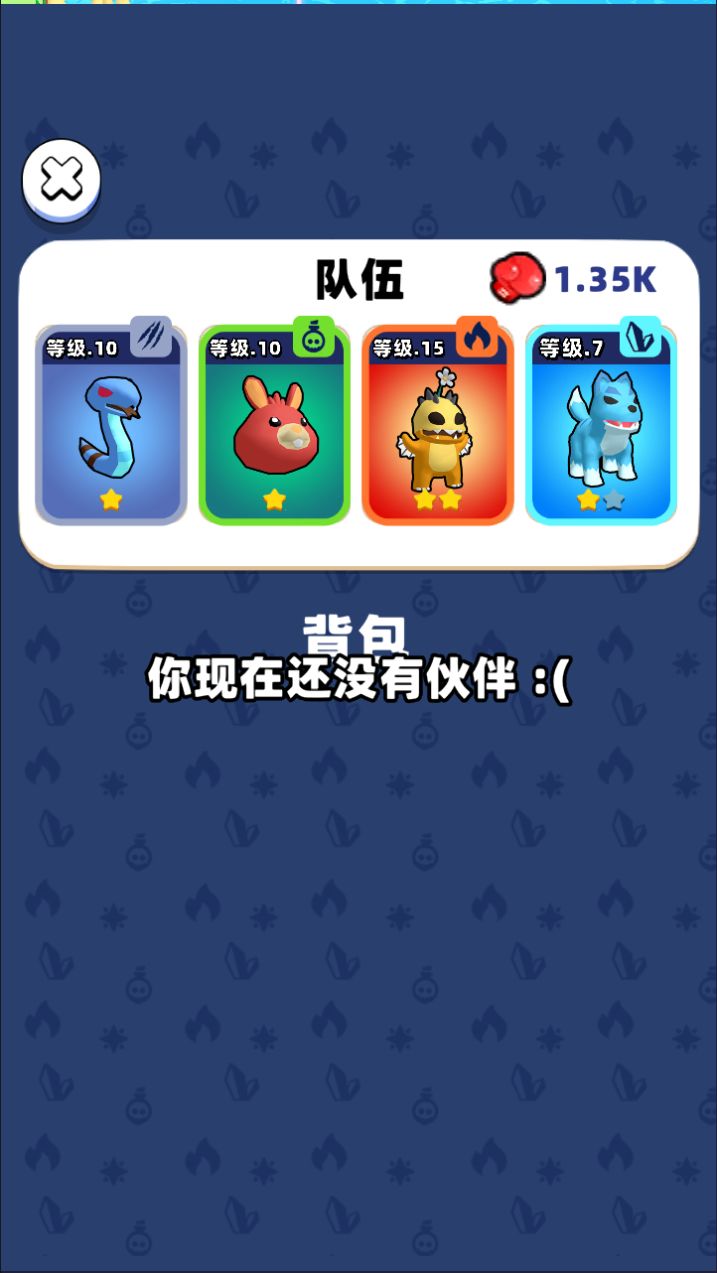Screen dimensions: 717x1273
Task: Close the team screen with X
Action: click(62, 180)
